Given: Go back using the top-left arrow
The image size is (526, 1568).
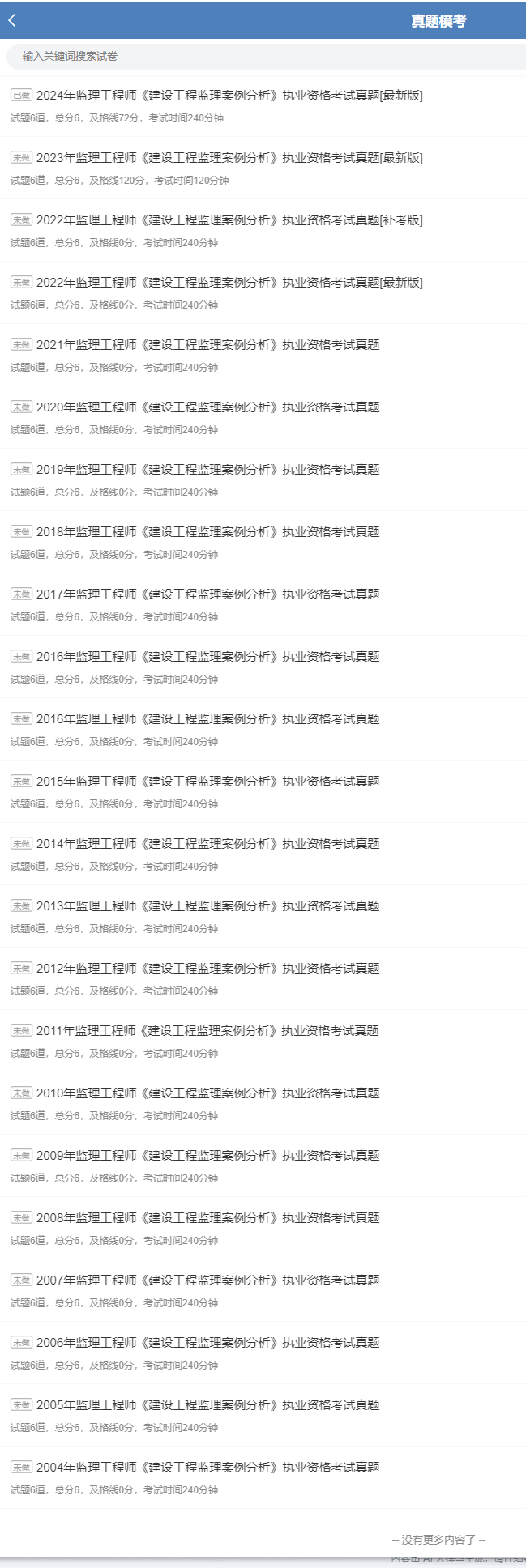Looking at the screenshot, I should point(12,21).
